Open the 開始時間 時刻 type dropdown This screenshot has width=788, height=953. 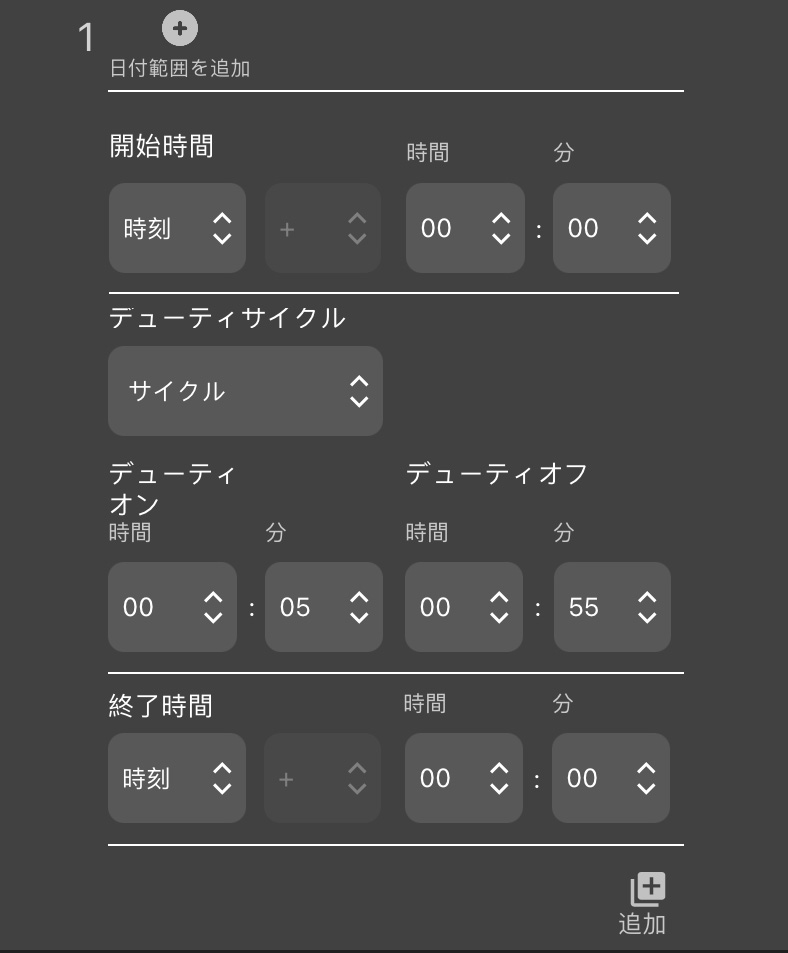tap(177, 229)
